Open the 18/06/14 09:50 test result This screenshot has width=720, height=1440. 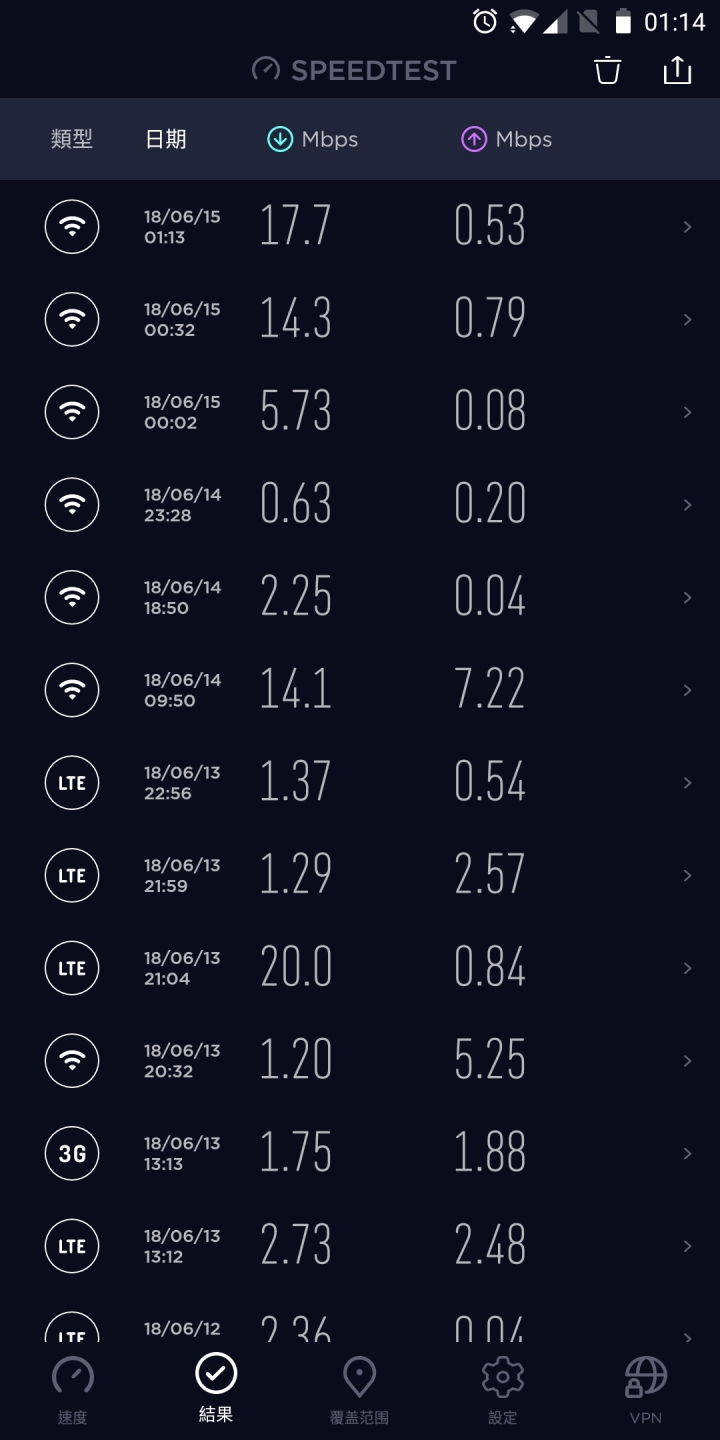point(360,690)
